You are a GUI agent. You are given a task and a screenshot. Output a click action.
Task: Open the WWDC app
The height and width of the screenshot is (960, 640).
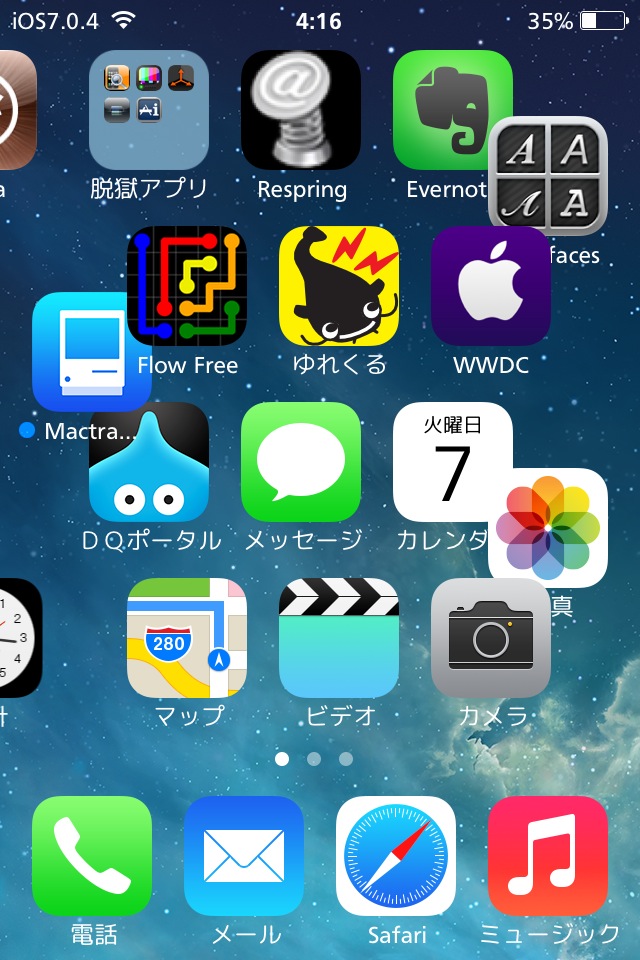tap(491, 286)
